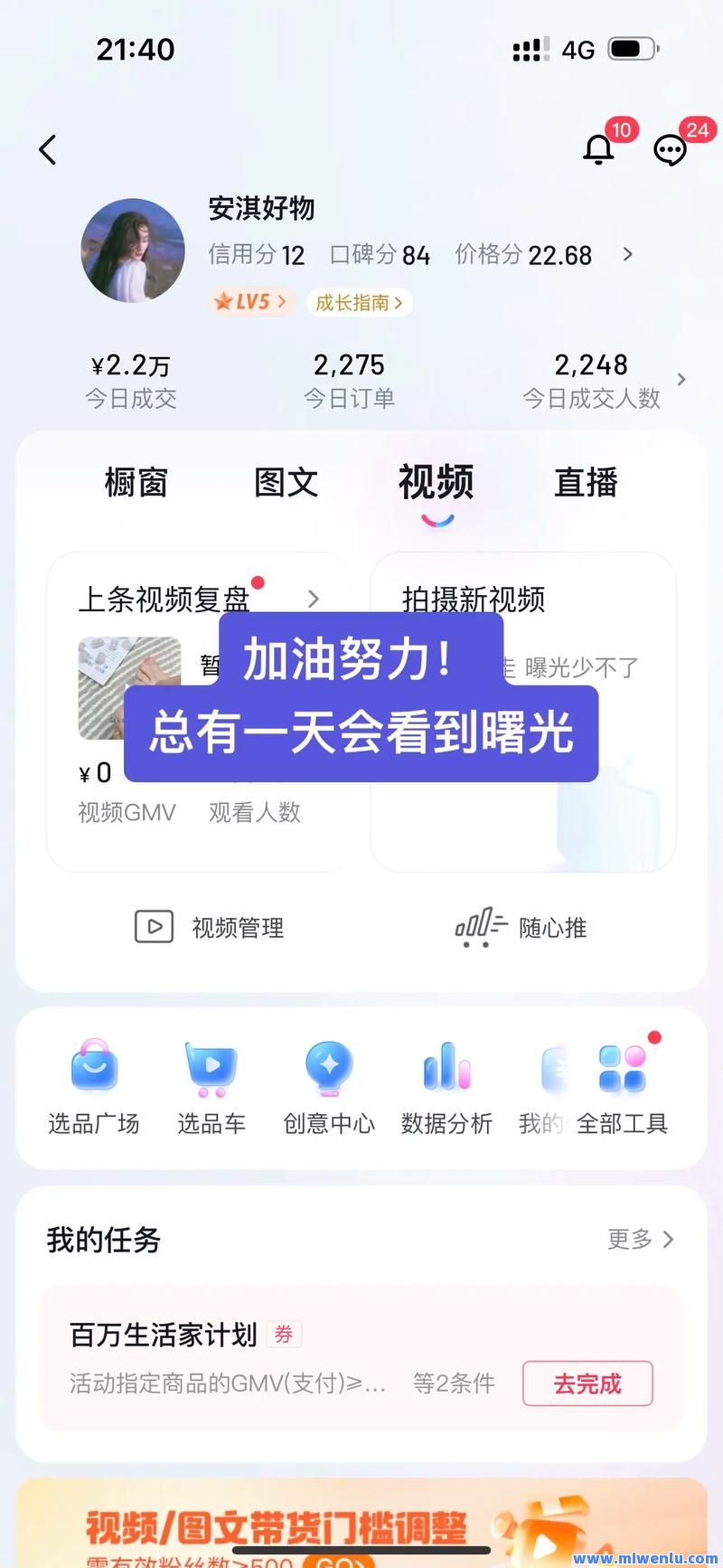Viewport: 723px width, 1568px height.
Task: Expand 今日成交人数 details arrow
Action: pyautogui.click(x=682, y=381)
